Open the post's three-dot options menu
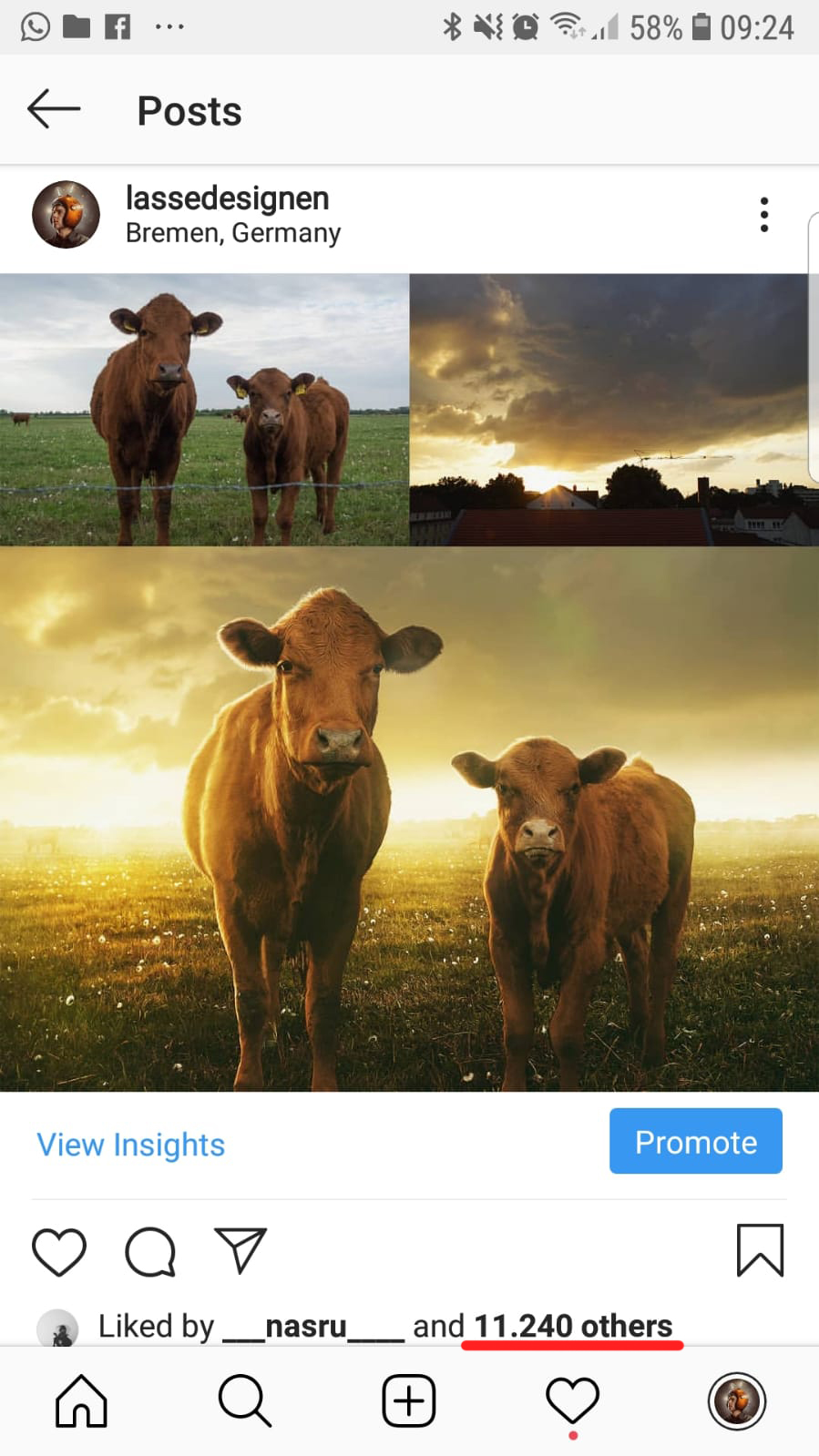The width and height of the screenshot is (819, 1456). (x=764, y=215)
